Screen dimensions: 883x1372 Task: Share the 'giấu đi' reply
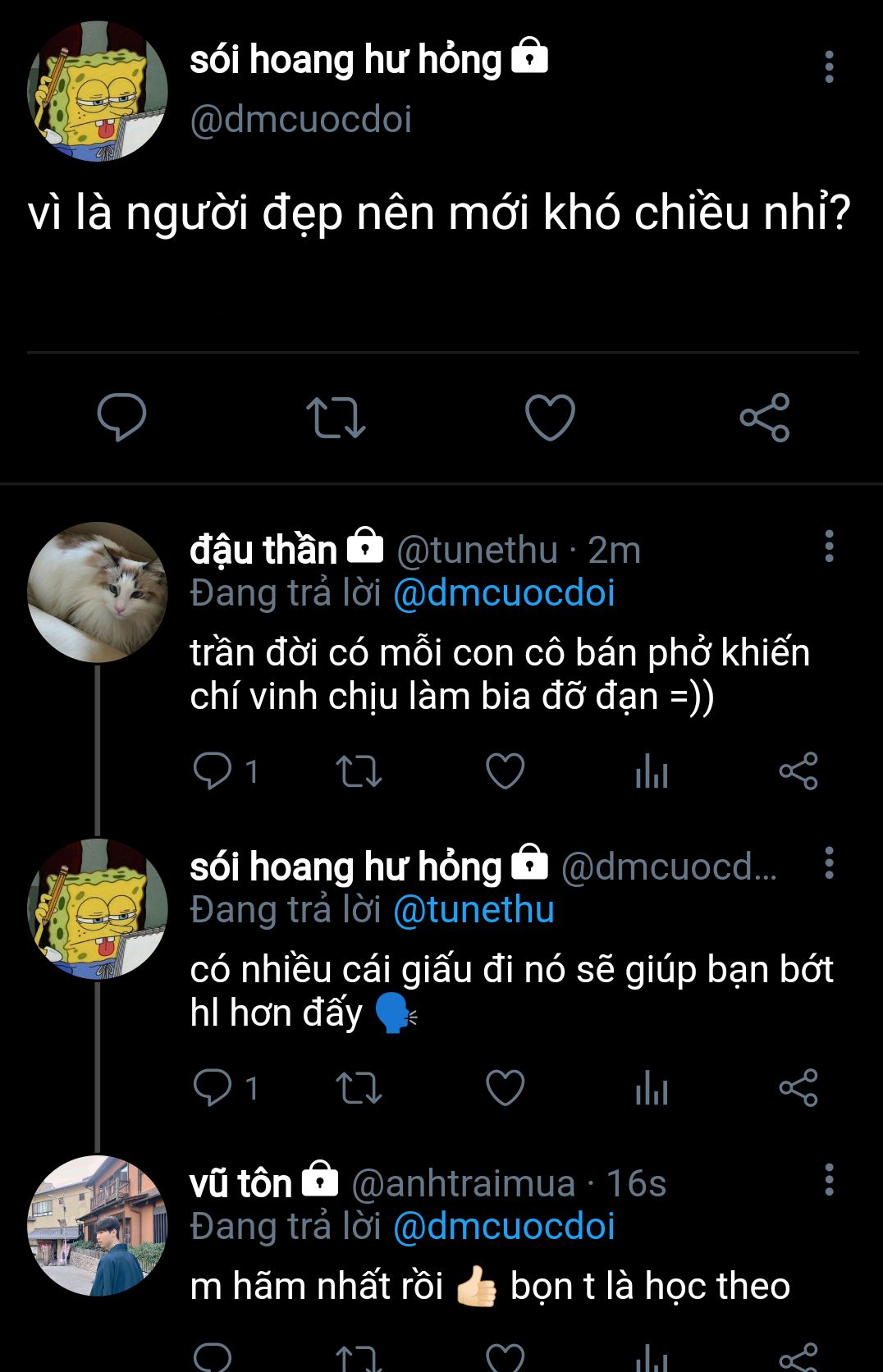(798, 1088)
